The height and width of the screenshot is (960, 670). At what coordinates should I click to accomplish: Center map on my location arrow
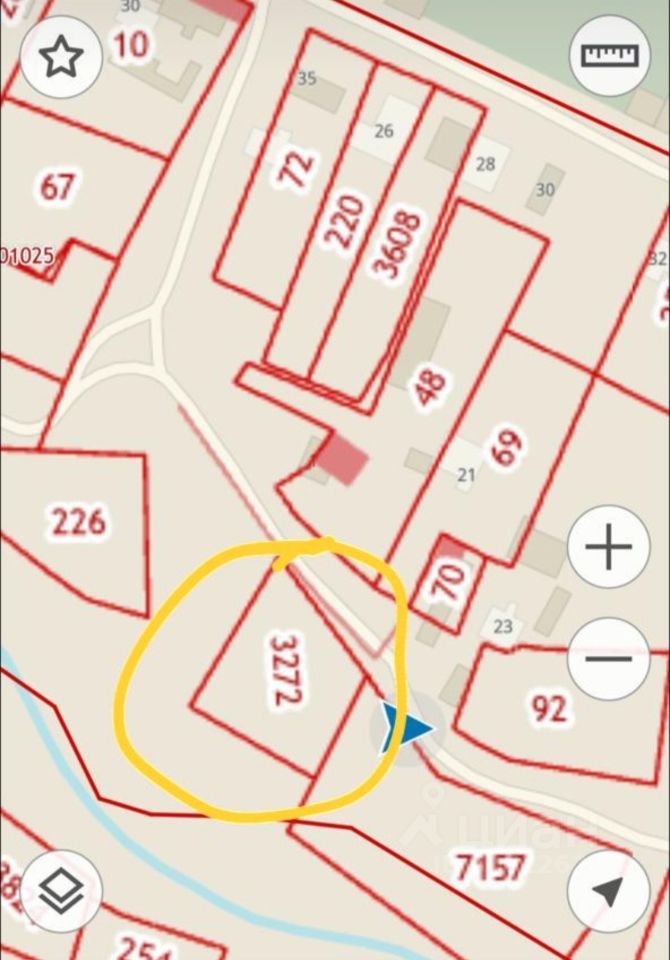coord(608,891)
